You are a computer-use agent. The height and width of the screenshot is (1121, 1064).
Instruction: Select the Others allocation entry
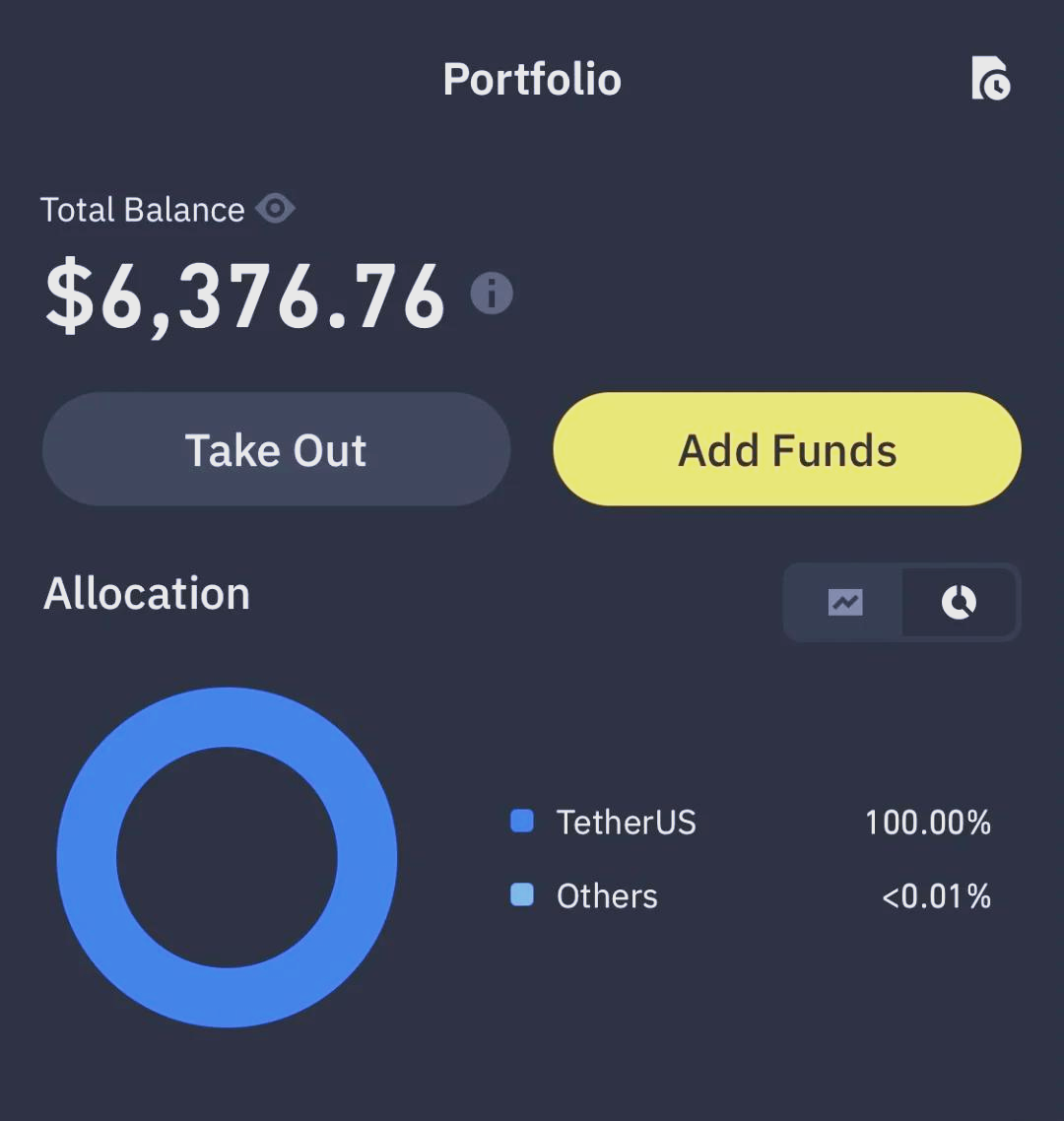(607, 895)
